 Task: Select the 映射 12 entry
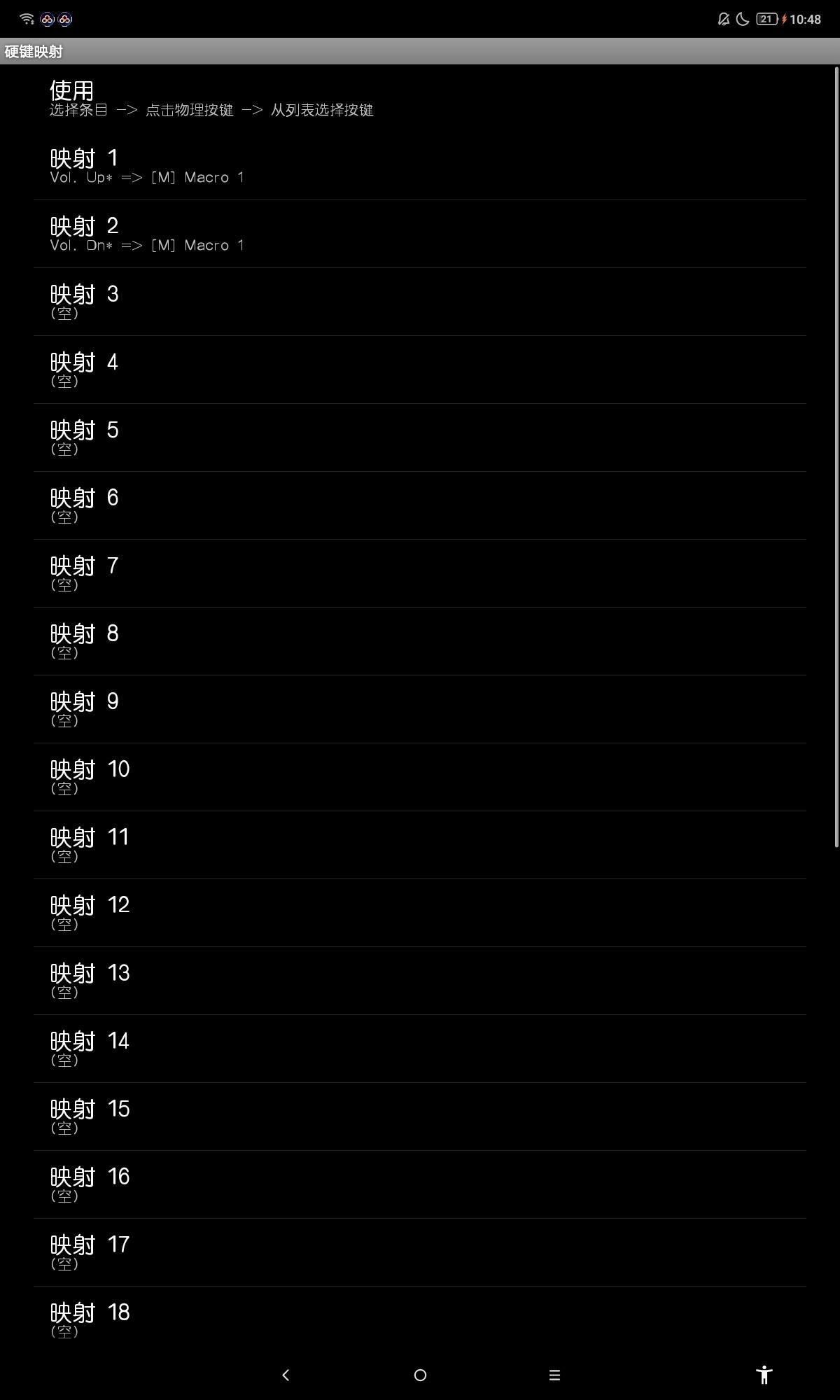click(x=420, y=913)
